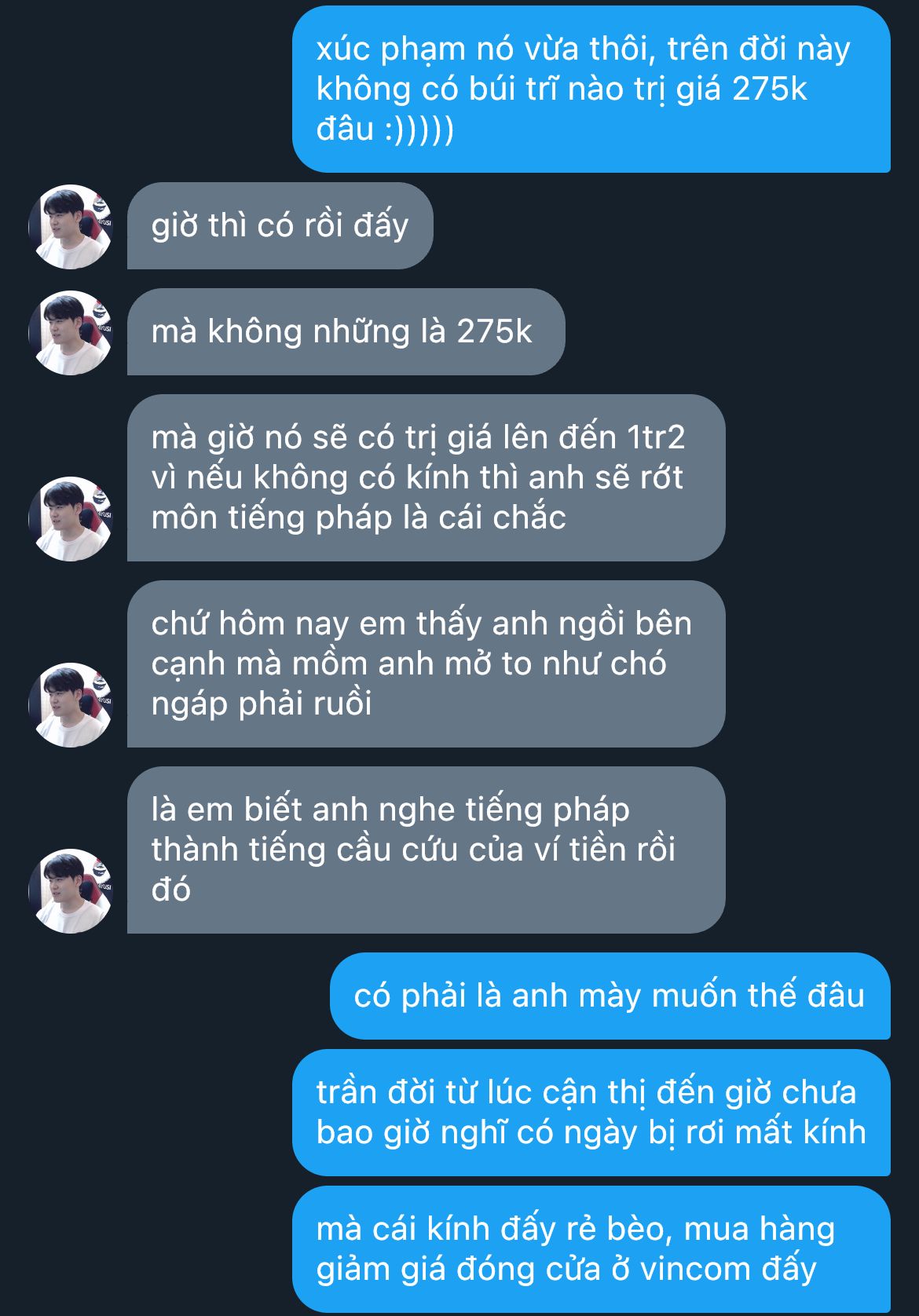
Task: Open profile picture beside "chó ngáp phải ruồi" message
Action: [x=71, y=705]
